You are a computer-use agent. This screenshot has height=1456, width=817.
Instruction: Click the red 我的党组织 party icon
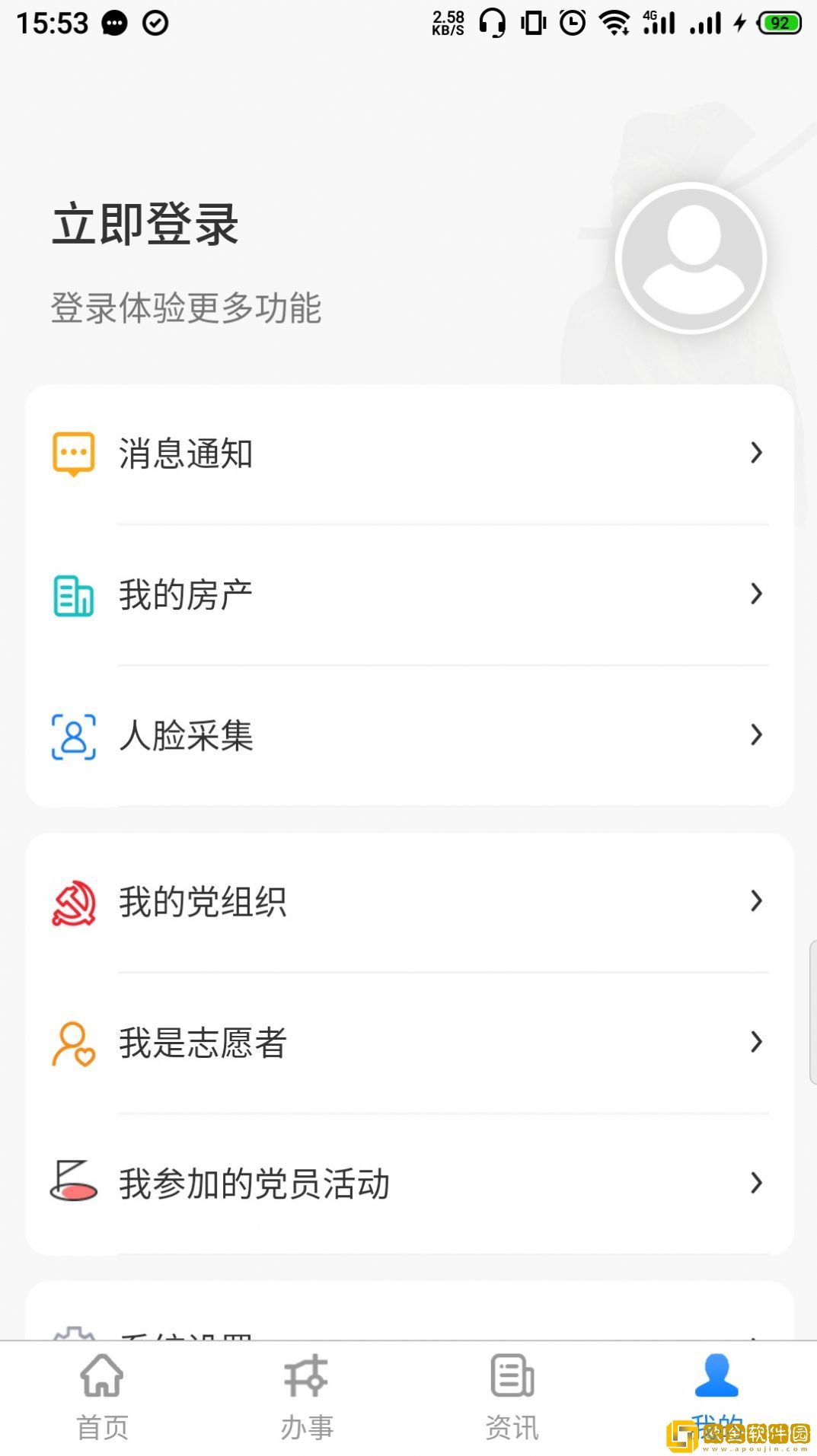[x=72, y=901]
